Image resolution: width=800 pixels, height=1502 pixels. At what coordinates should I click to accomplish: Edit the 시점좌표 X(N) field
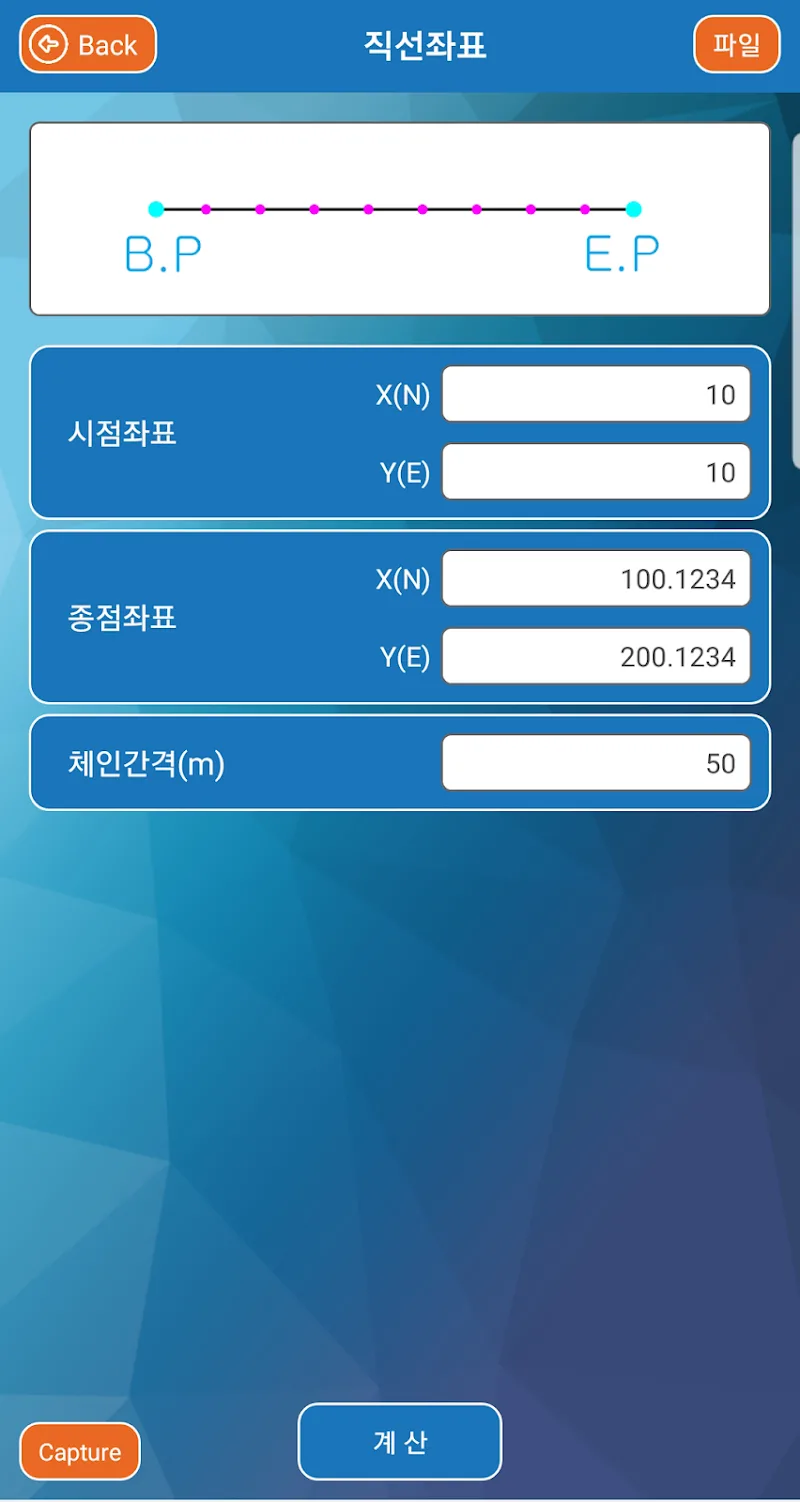[596, 395]
